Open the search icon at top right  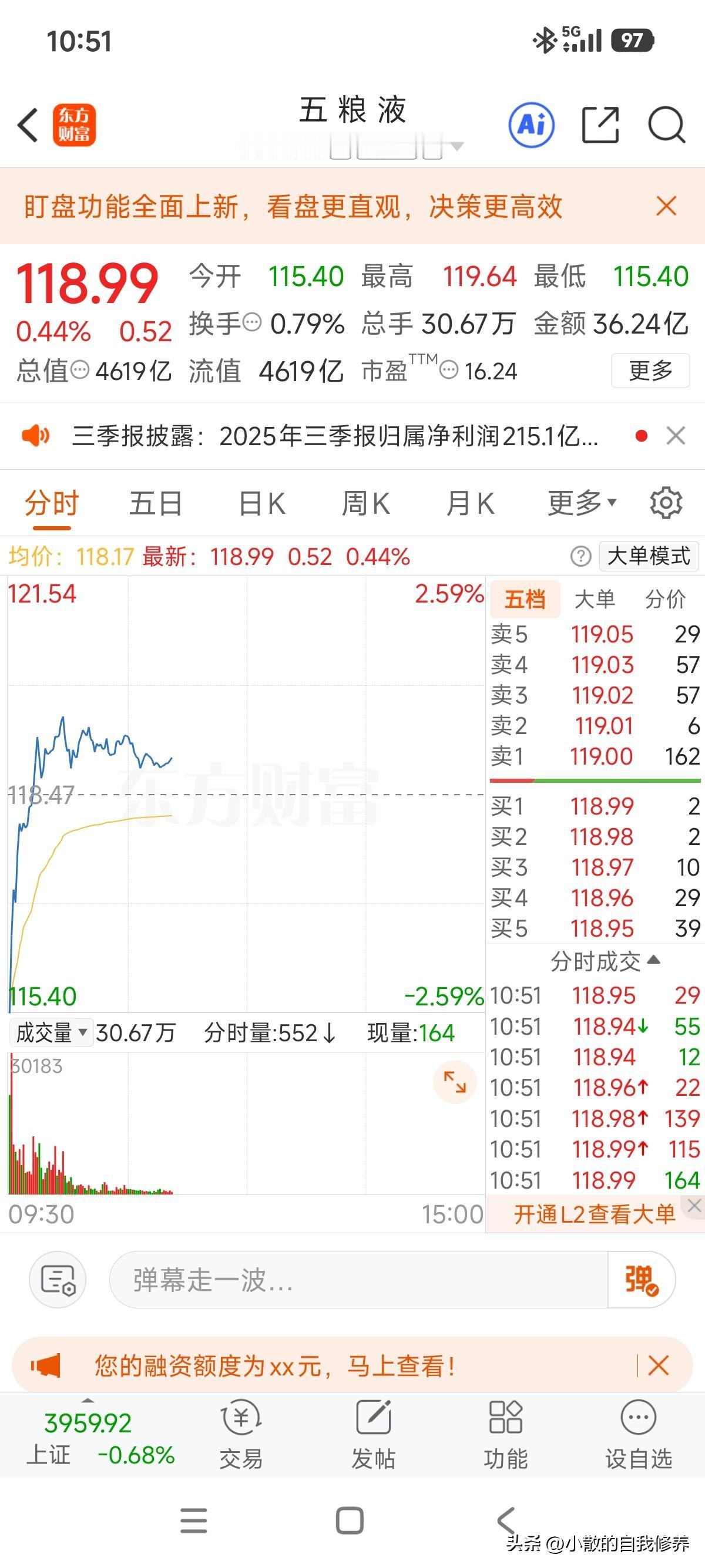point(667,123)
